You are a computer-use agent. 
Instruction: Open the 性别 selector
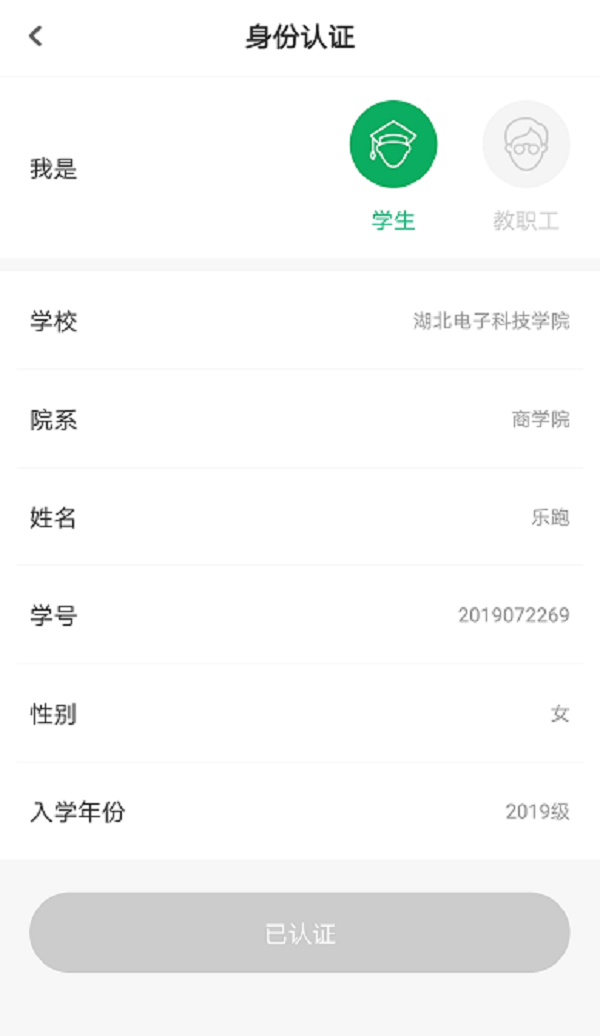300,713
